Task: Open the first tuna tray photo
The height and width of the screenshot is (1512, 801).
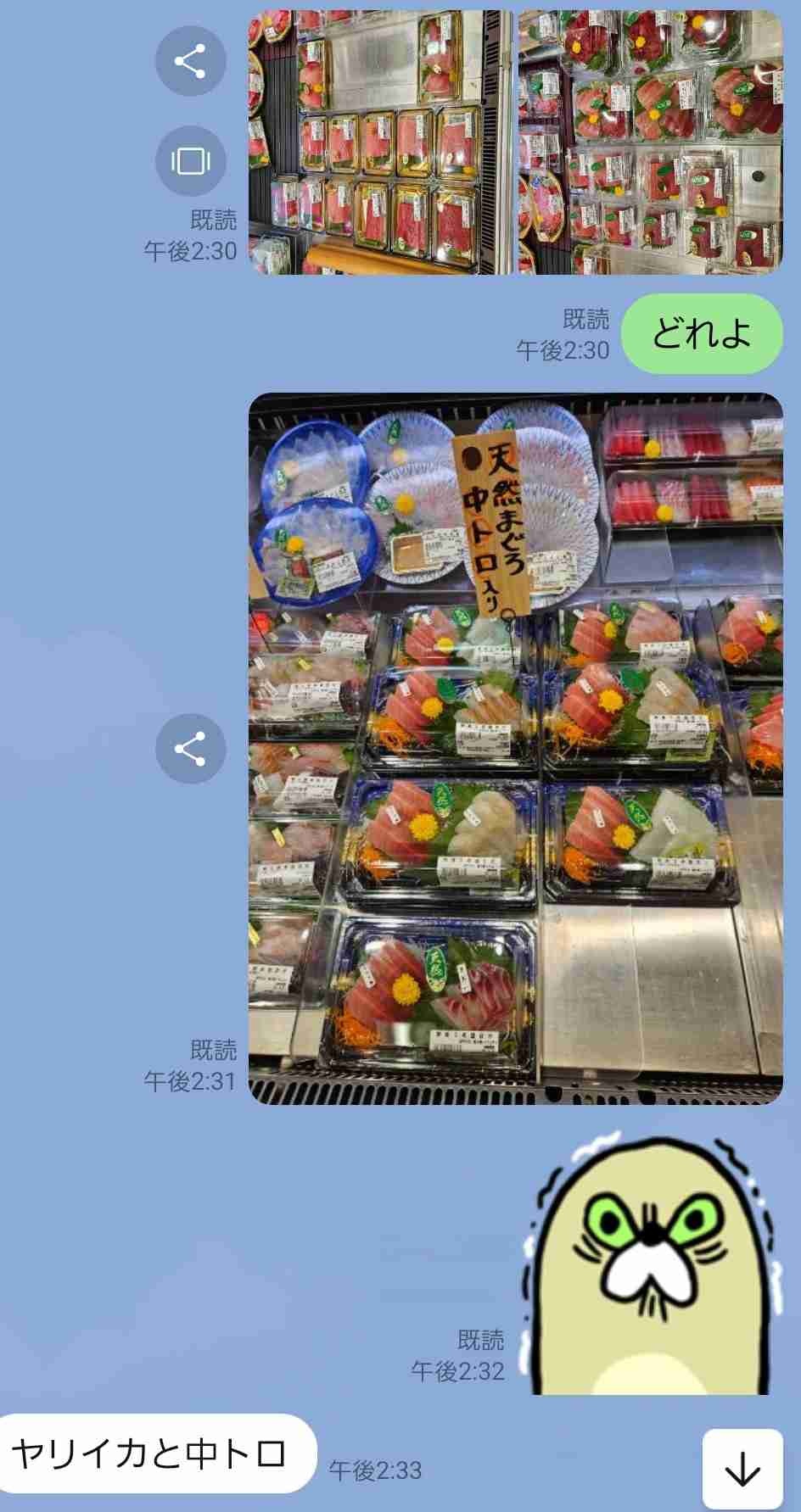Action: coord(381,142)
